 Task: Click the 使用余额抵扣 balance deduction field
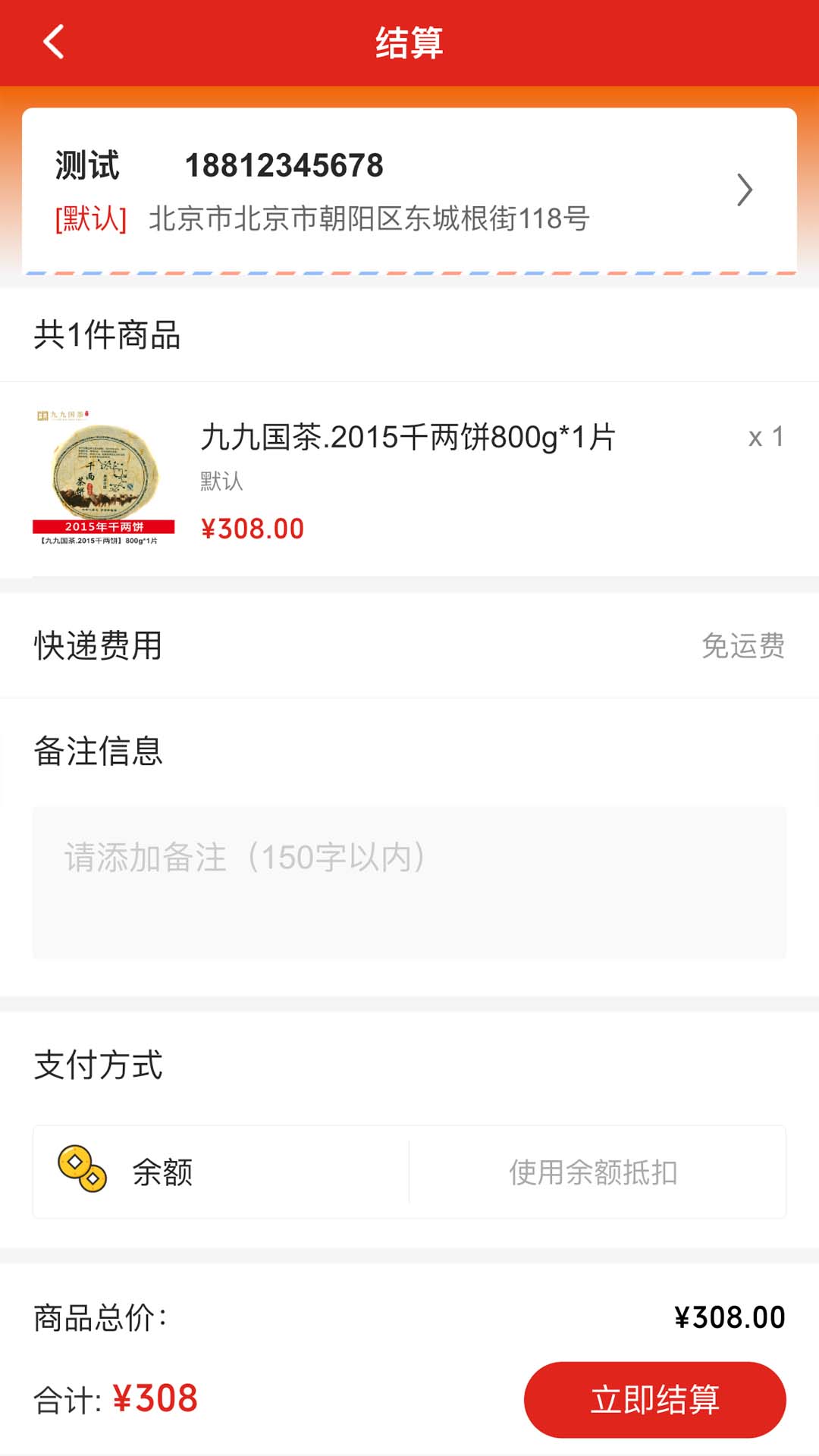tap(594, 1172)
